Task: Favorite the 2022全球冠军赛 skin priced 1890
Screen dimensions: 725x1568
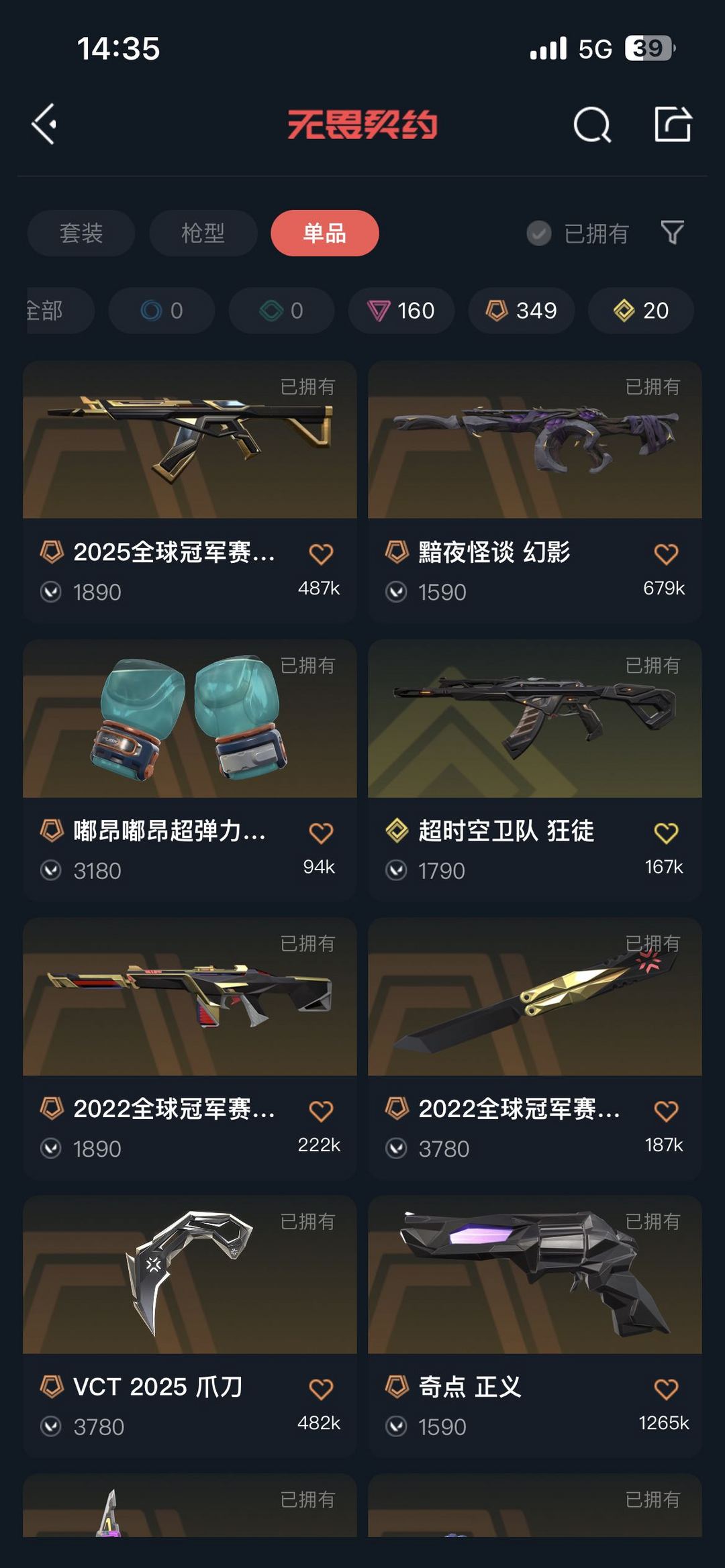Action: click(x=321, y=1111)
